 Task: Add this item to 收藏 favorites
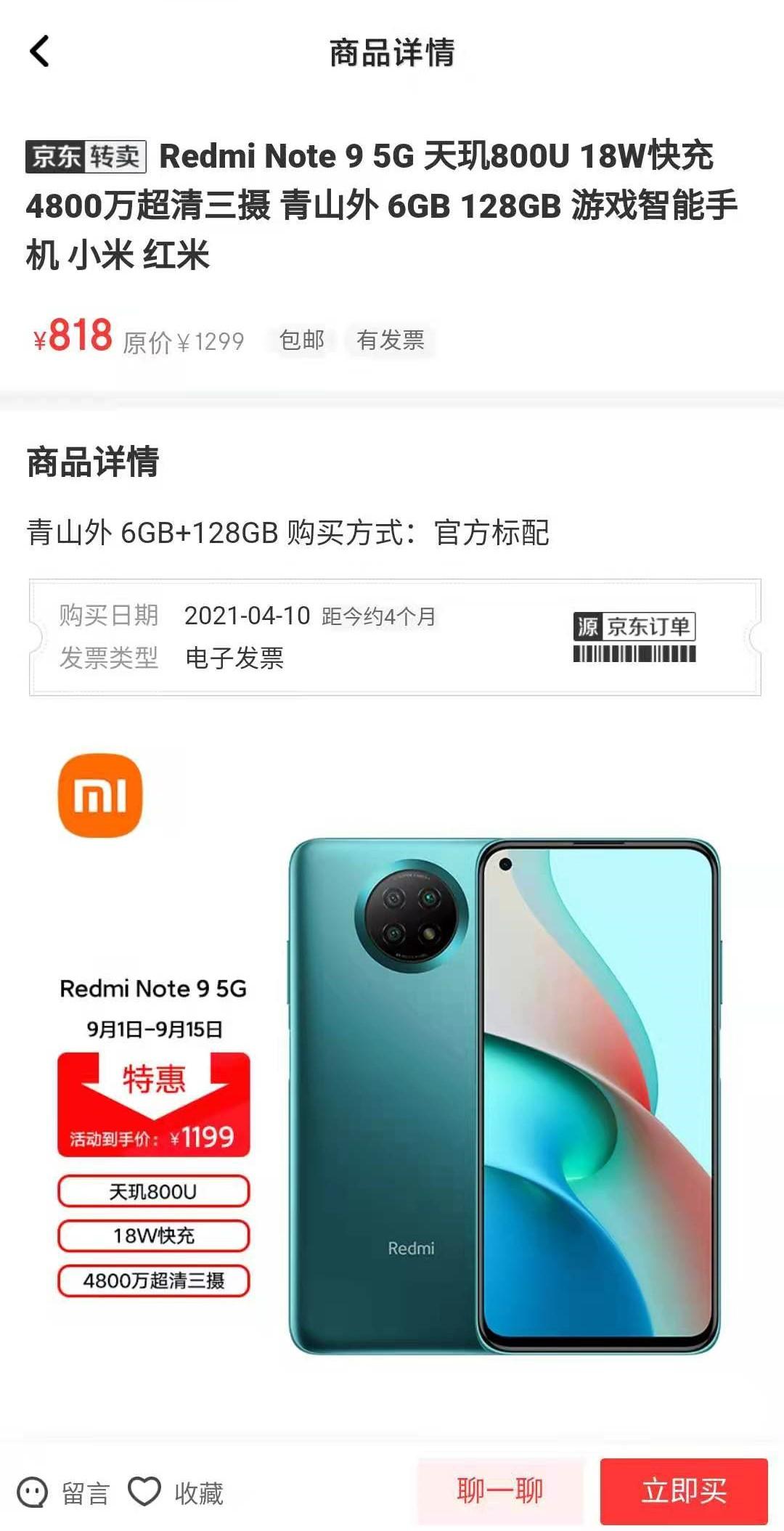[176, 1493]
